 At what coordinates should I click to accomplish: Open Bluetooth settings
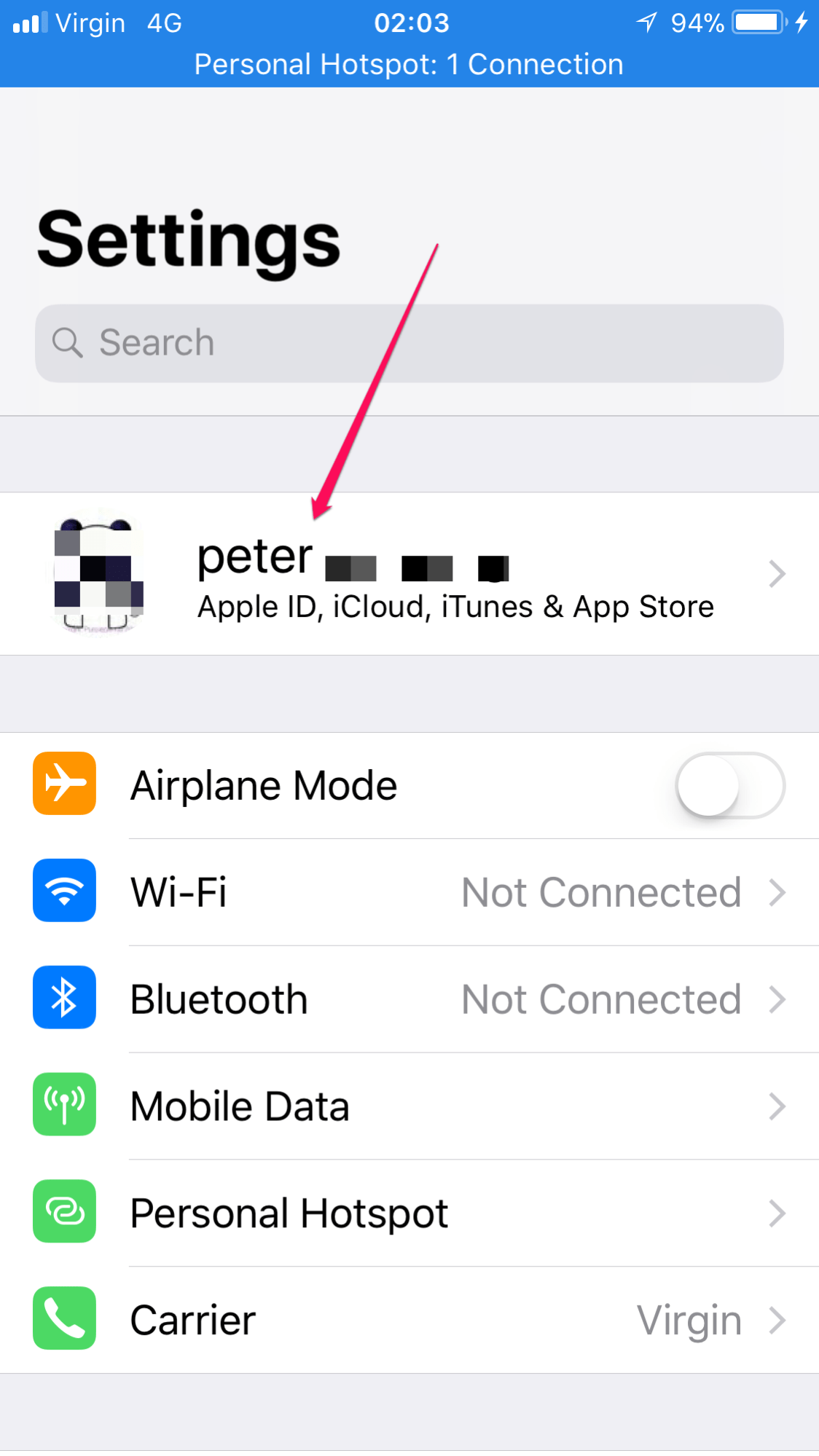click(409, 999)
